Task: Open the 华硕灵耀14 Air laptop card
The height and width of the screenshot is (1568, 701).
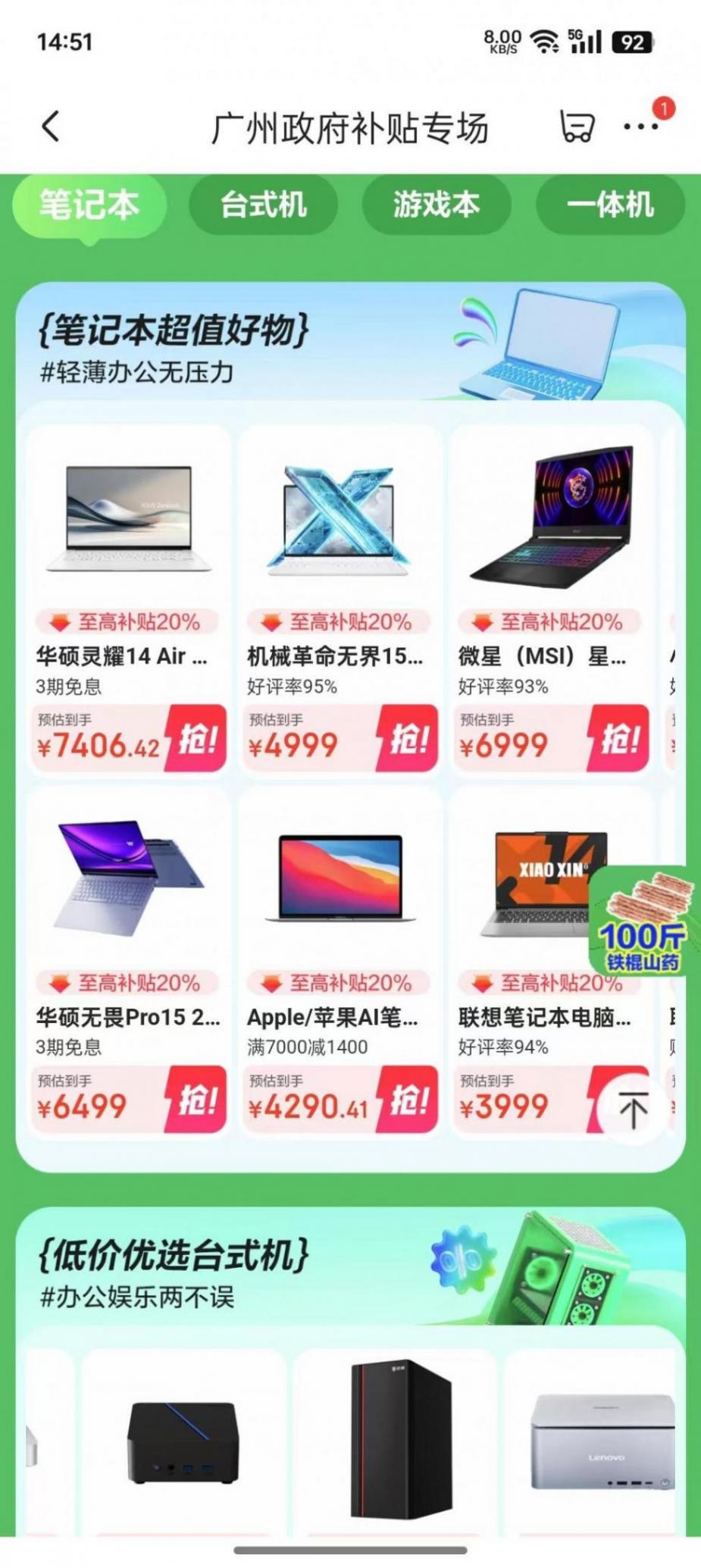Action: pyautogui.click(x=128, y=530)
